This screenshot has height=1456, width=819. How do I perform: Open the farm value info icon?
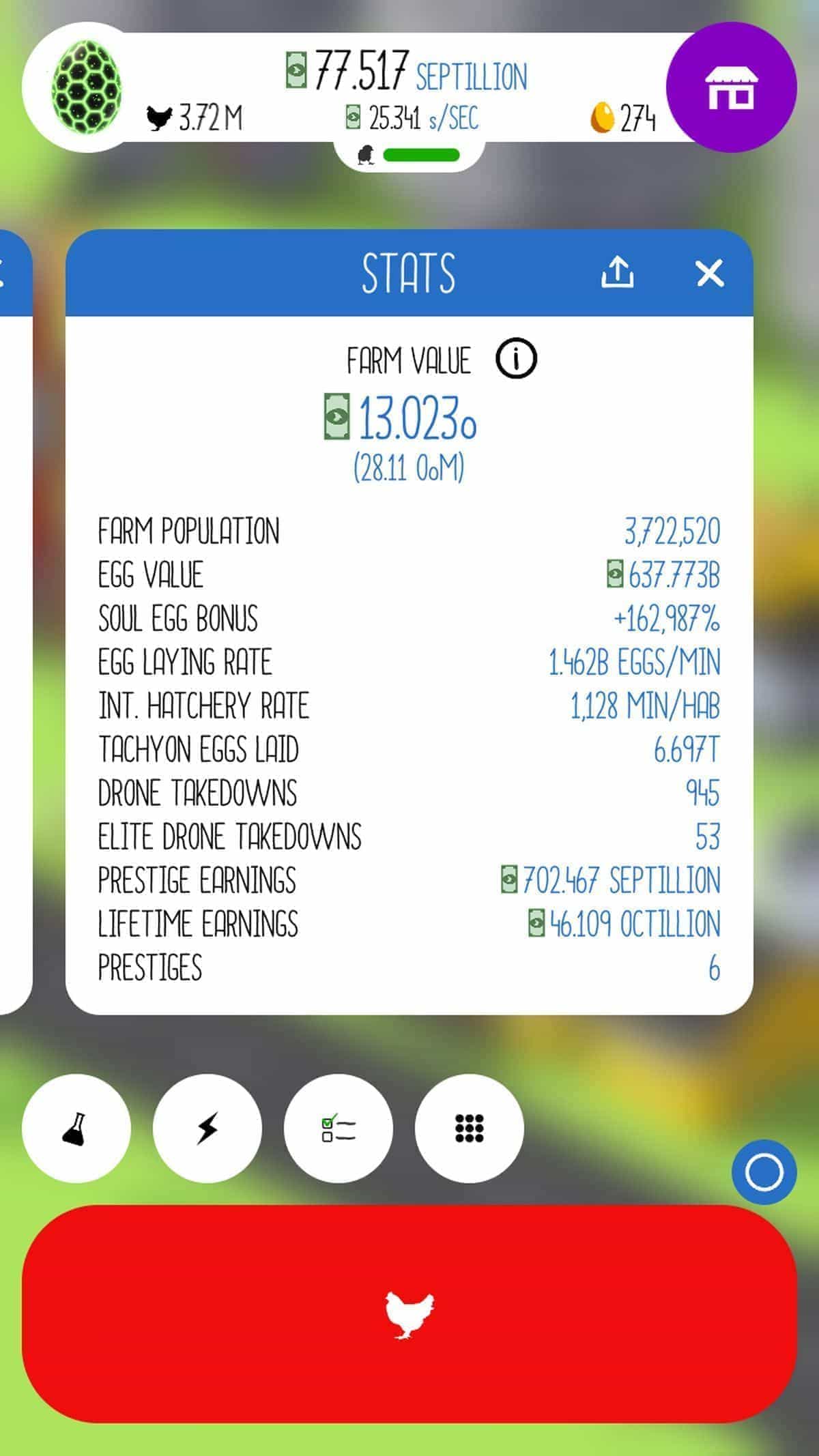[516, 358]
